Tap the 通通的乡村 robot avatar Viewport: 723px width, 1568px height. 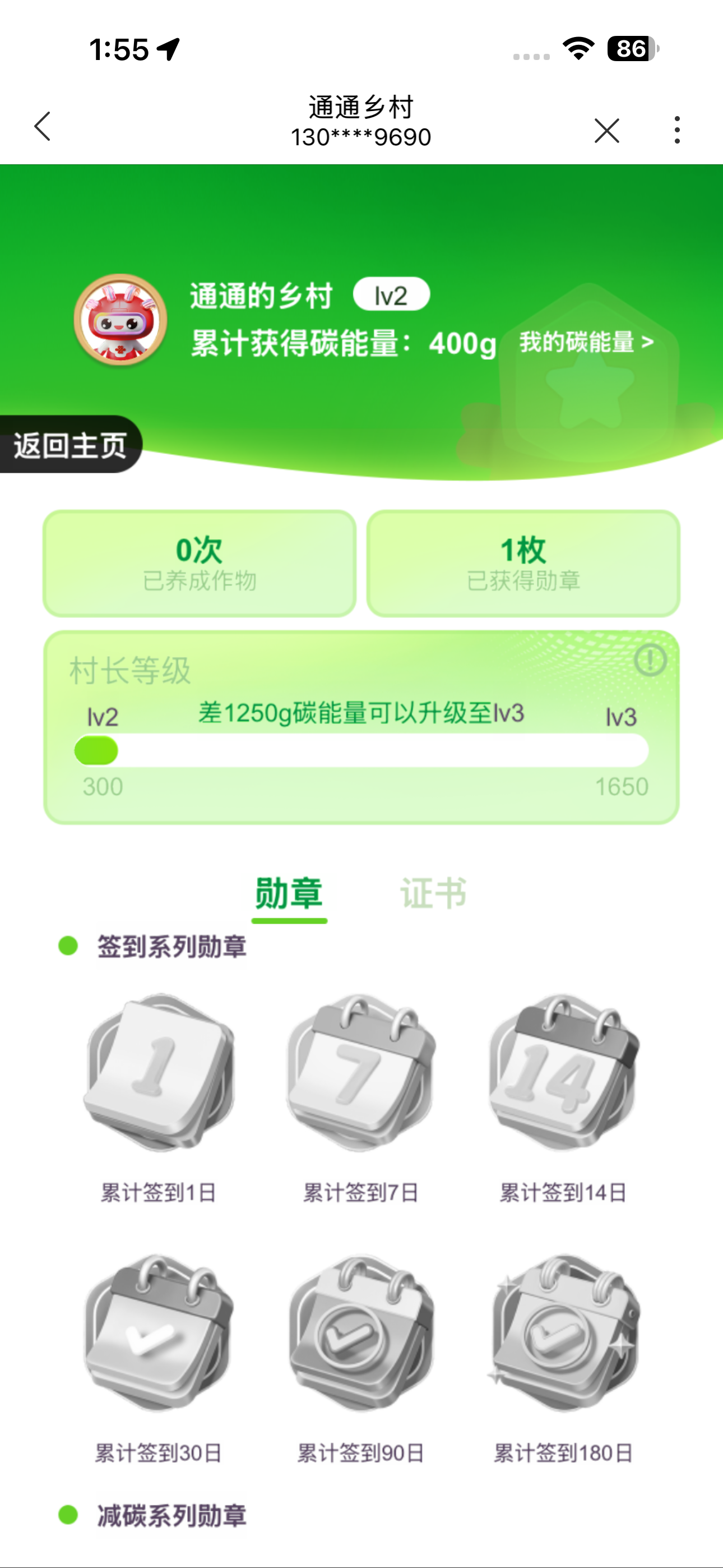coord(121,320)
